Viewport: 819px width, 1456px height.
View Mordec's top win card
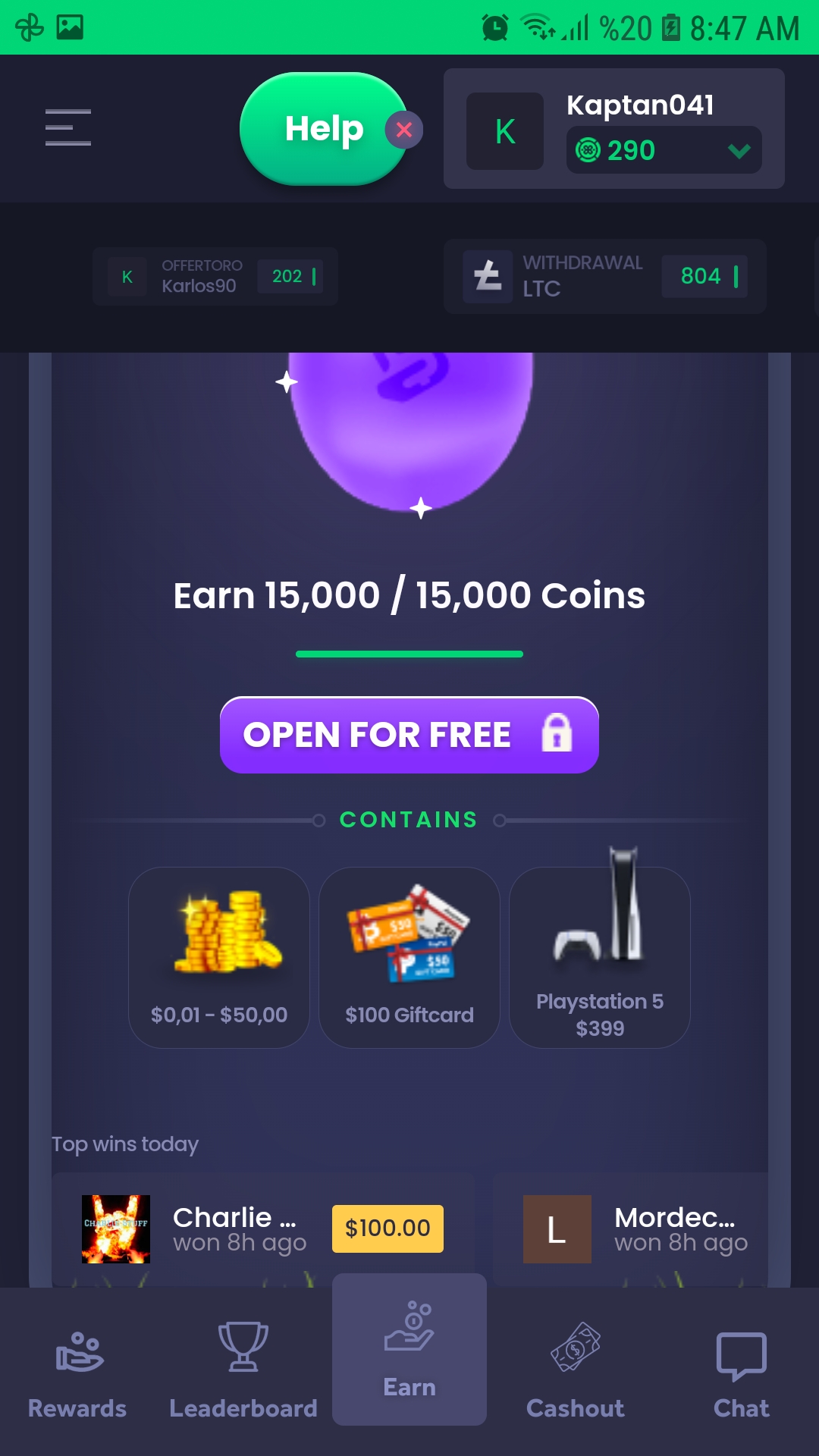click(x=630, y=1228)
